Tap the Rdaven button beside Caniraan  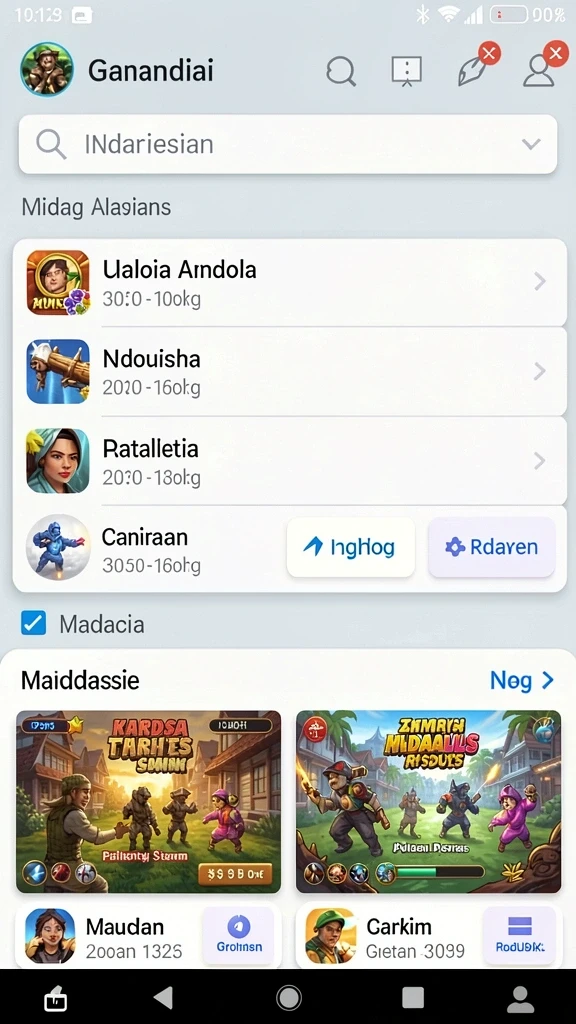[492, 547]
